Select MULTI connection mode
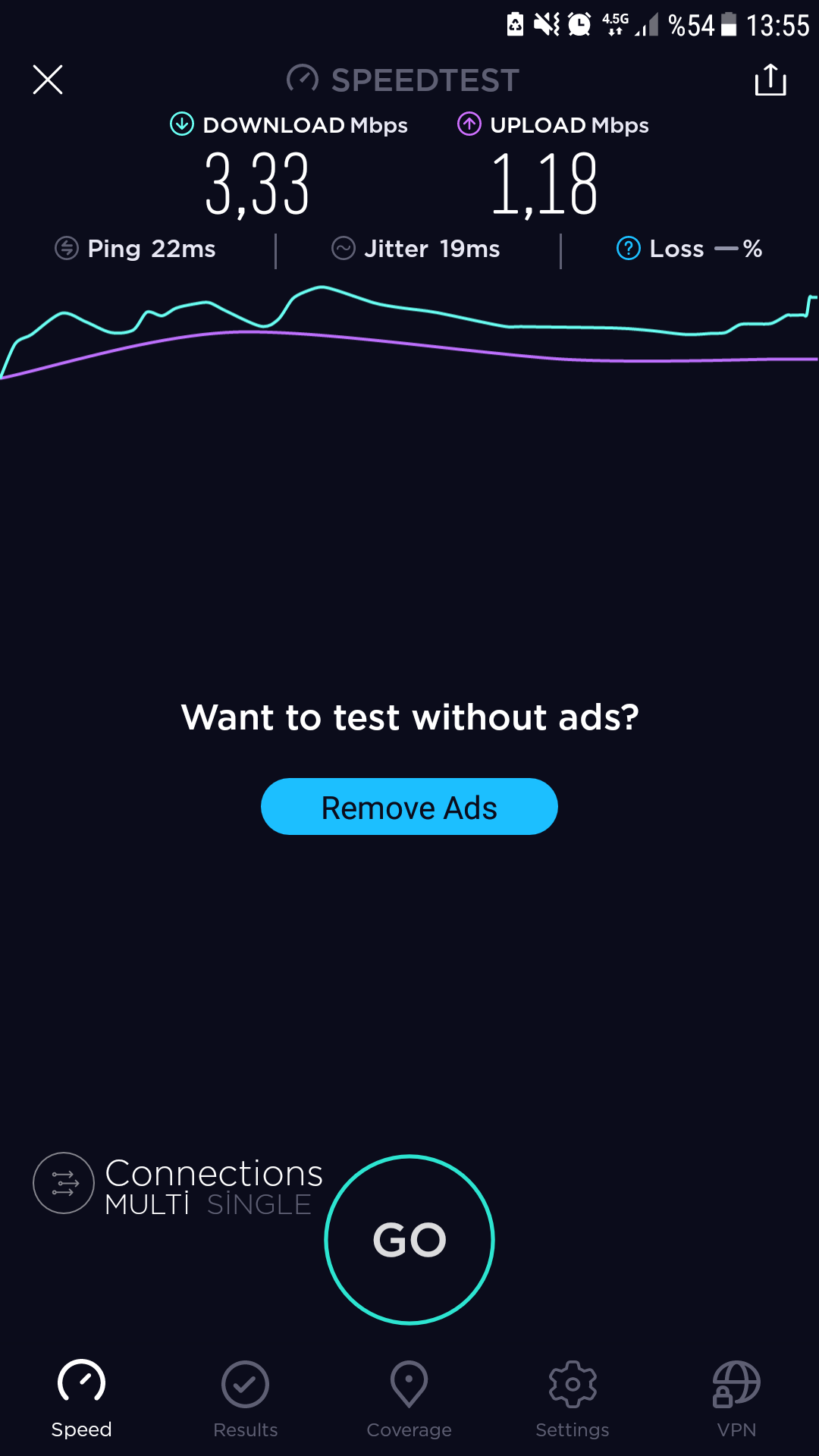The width and height of the screenshot is (819, 1456). [x=147, y=1204]
